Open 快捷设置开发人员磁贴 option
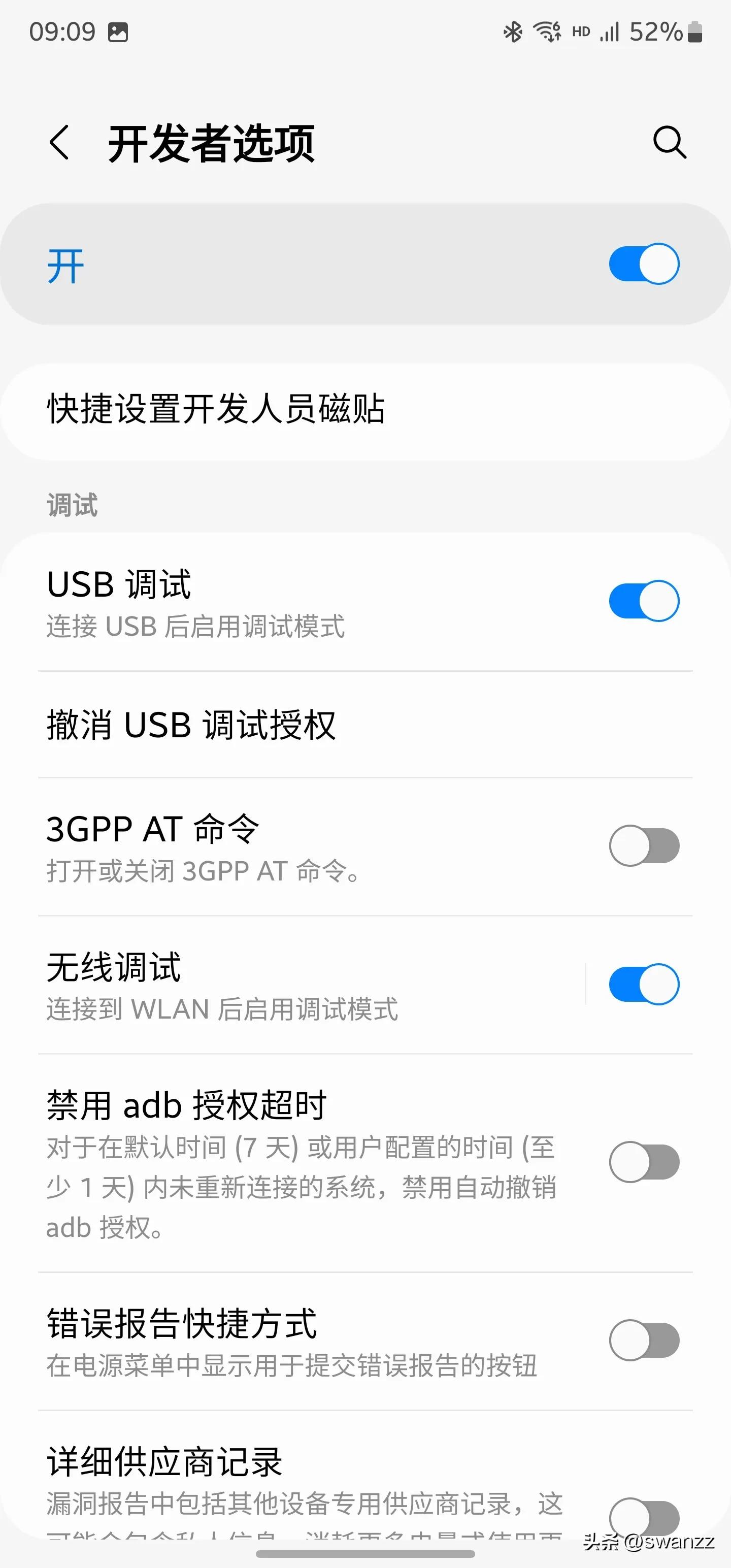This screenshot has width=731, height=1568. tap(217, 410)
